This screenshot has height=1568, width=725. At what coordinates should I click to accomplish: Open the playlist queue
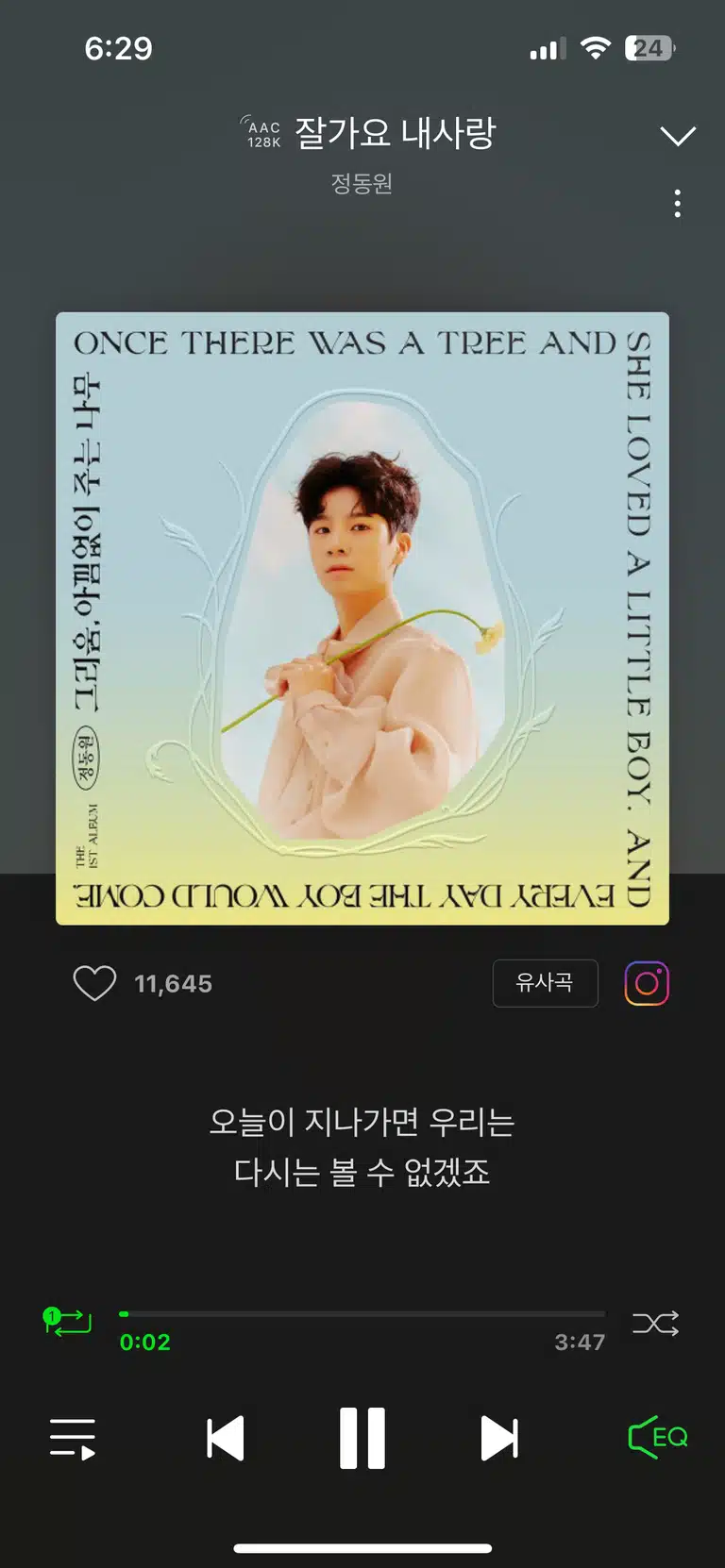coord(73,1439)
